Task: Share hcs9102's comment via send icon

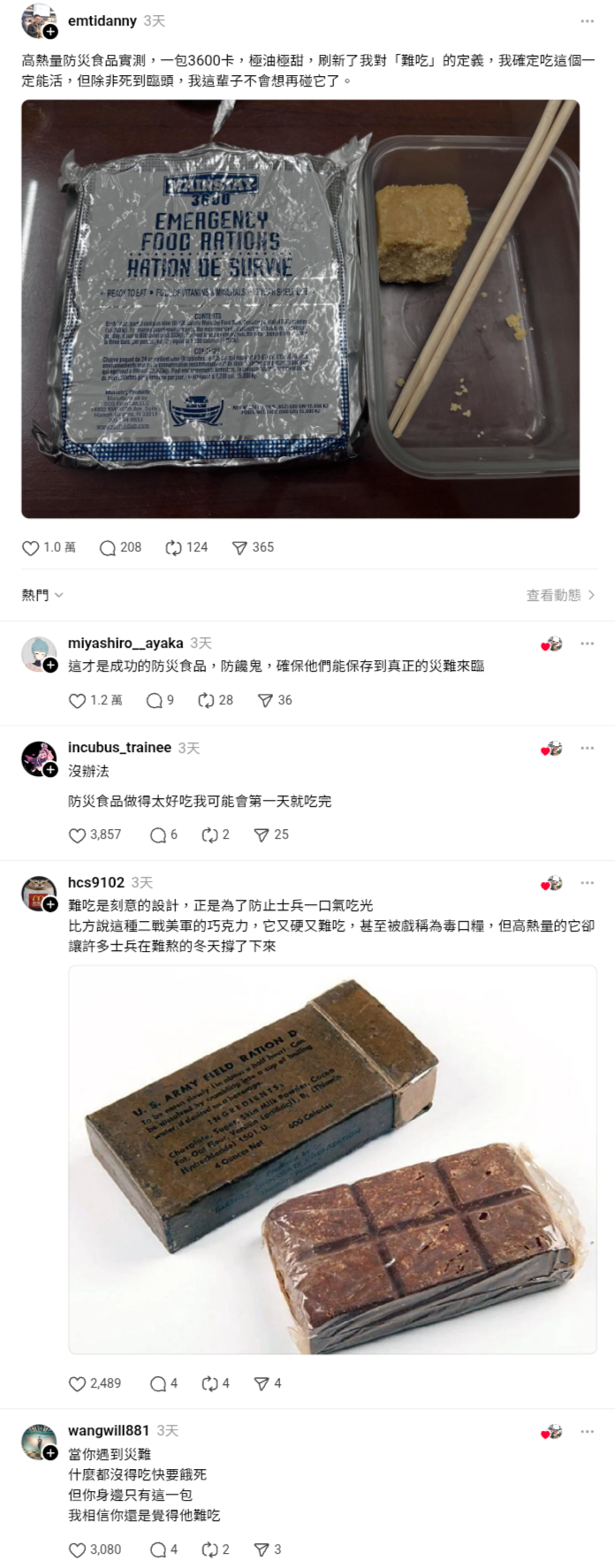Action: click(x=262, y=1384)
